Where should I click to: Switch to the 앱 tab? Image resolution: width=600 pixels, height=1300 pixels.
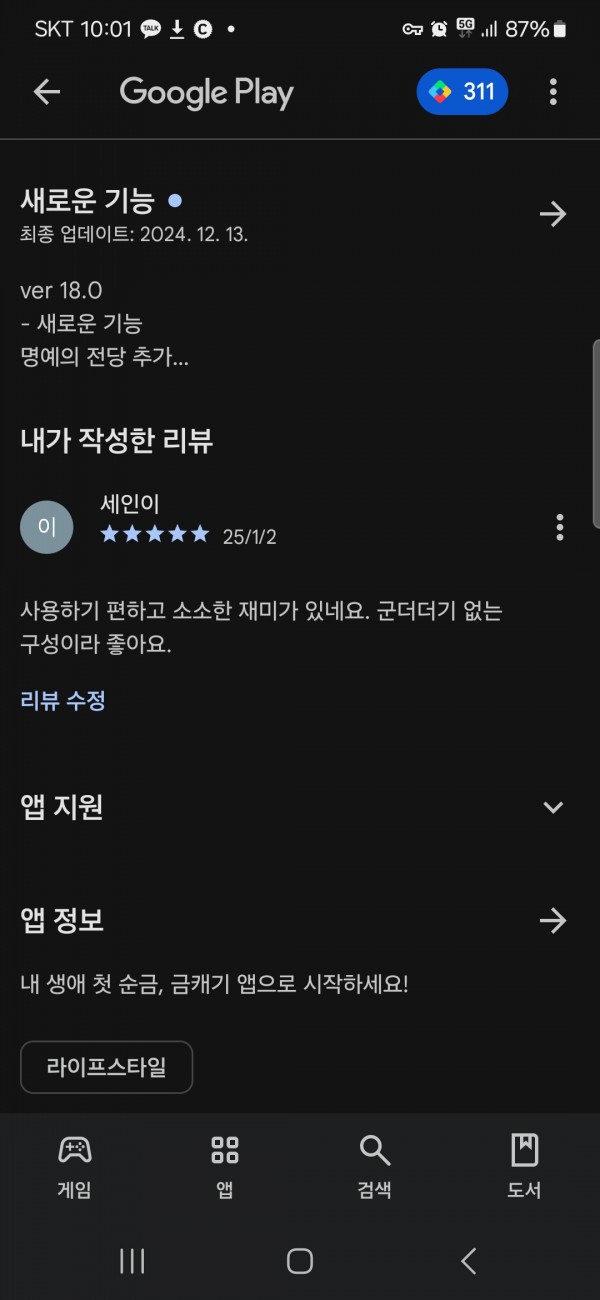coord(225,1166)
